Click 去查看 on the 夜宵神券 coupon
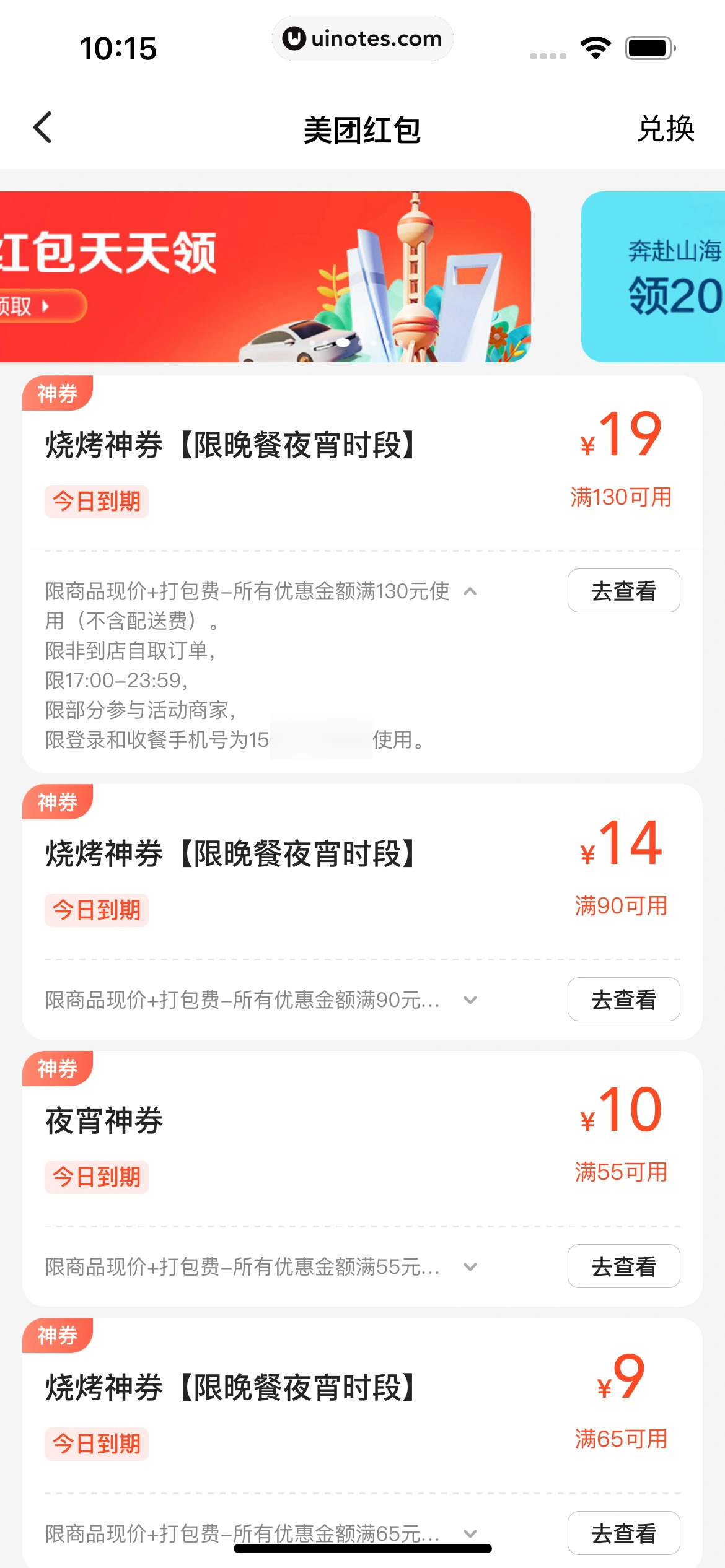This screenshot has width=725, height=1568. [623, 1266]
